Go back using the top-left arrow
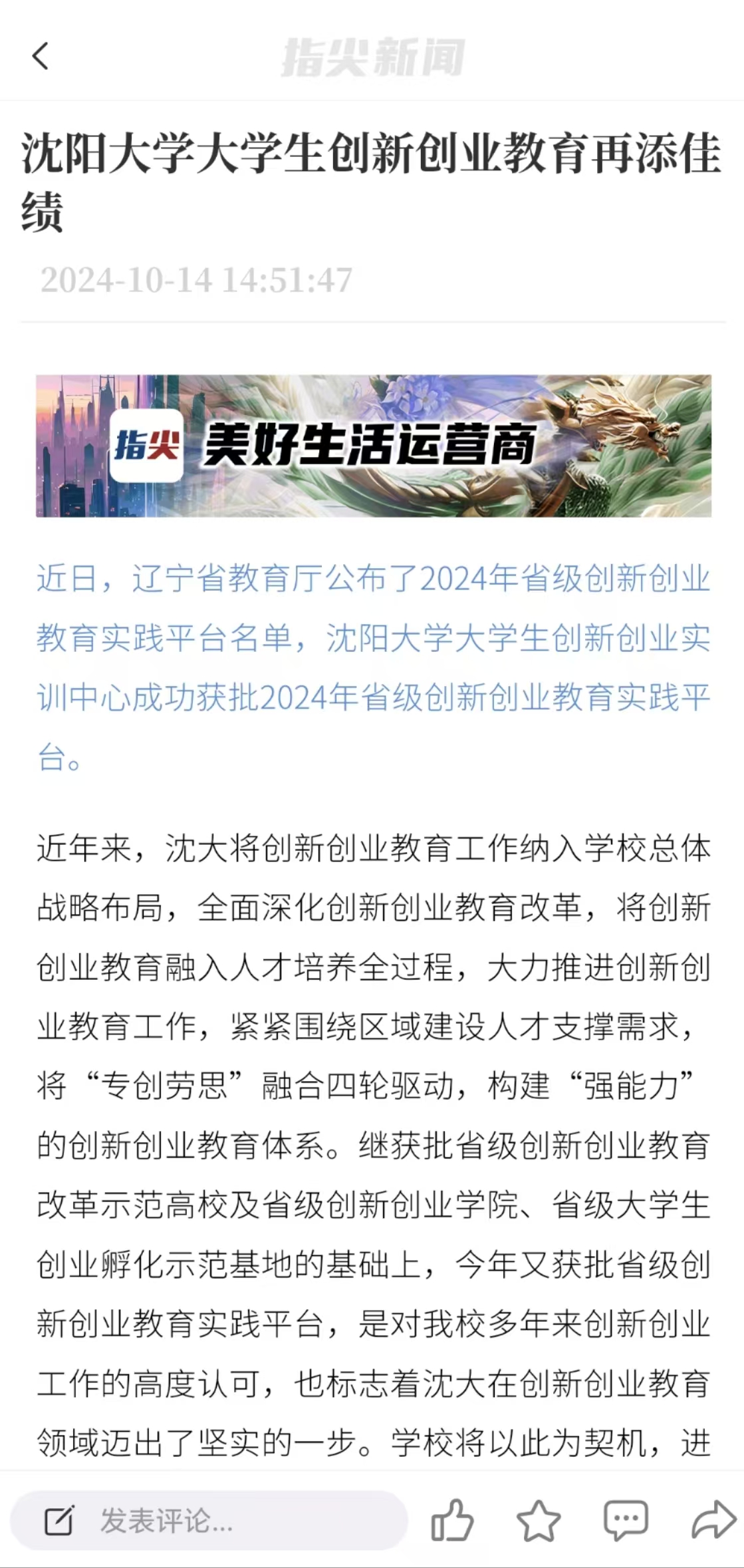The image size is (744, 1568). tap(41, 56)
